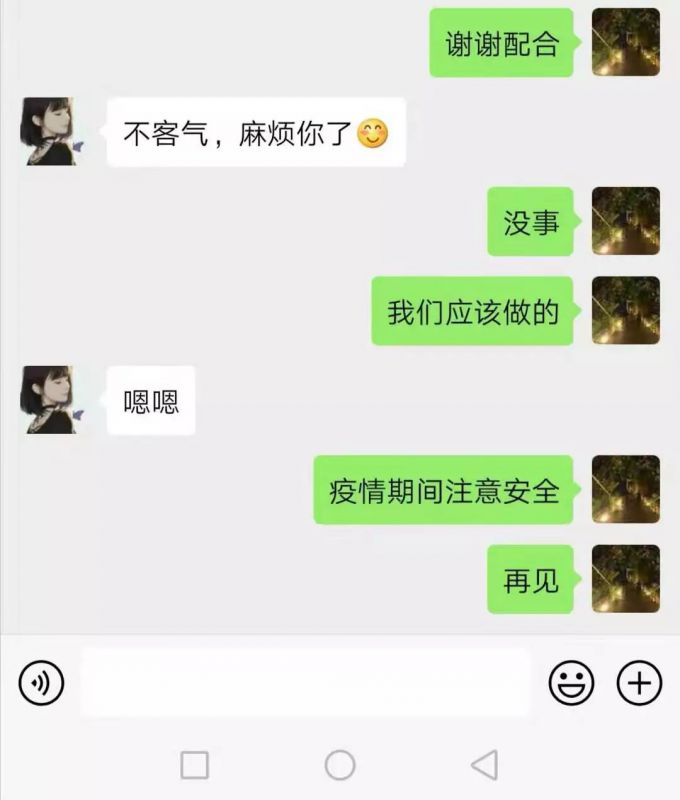Screen dimensions: 680x800
Task: Go back with system back button
Action: (485, 765)
